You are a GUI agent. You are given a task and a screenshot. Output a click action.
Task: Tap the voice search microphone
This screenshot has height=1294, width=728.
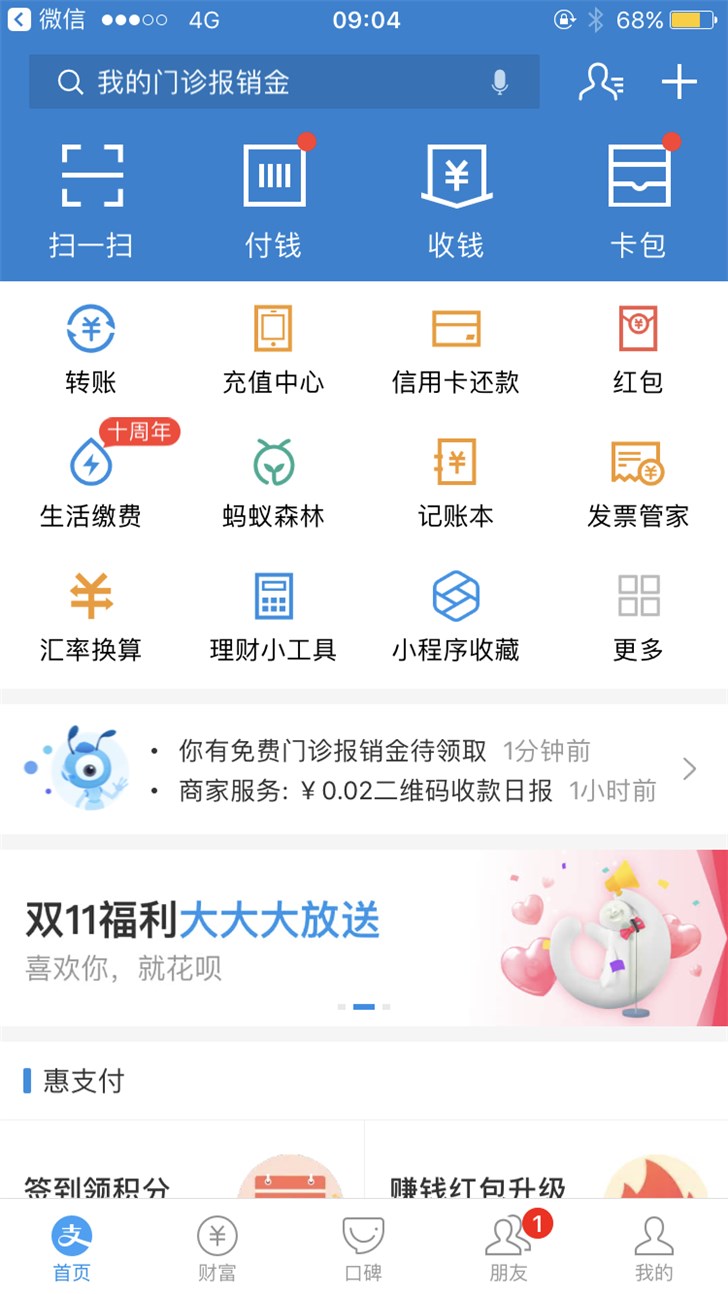point(500,82)
